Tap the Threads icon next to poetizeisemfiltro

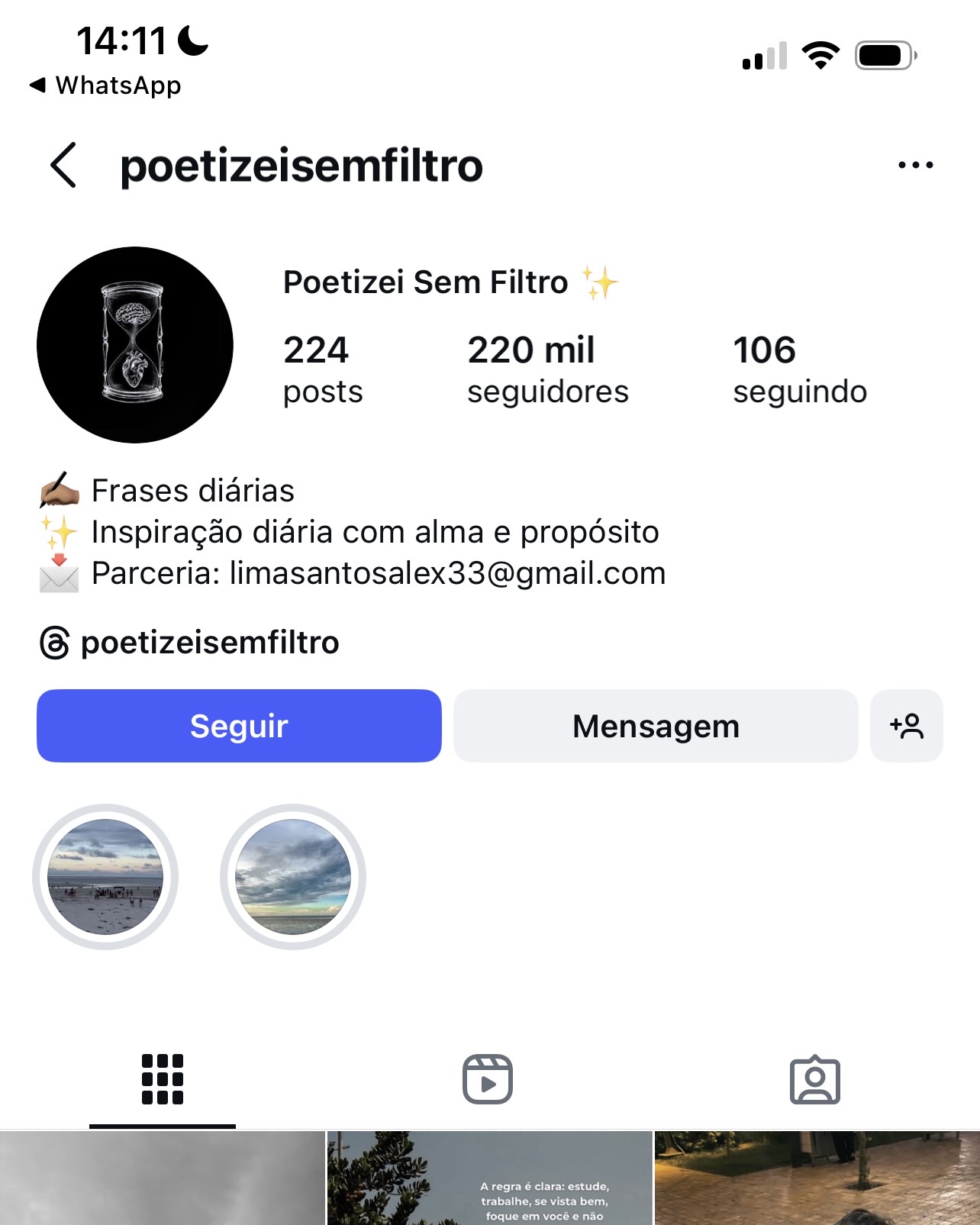pyautogui.click(x=53, y=643)
